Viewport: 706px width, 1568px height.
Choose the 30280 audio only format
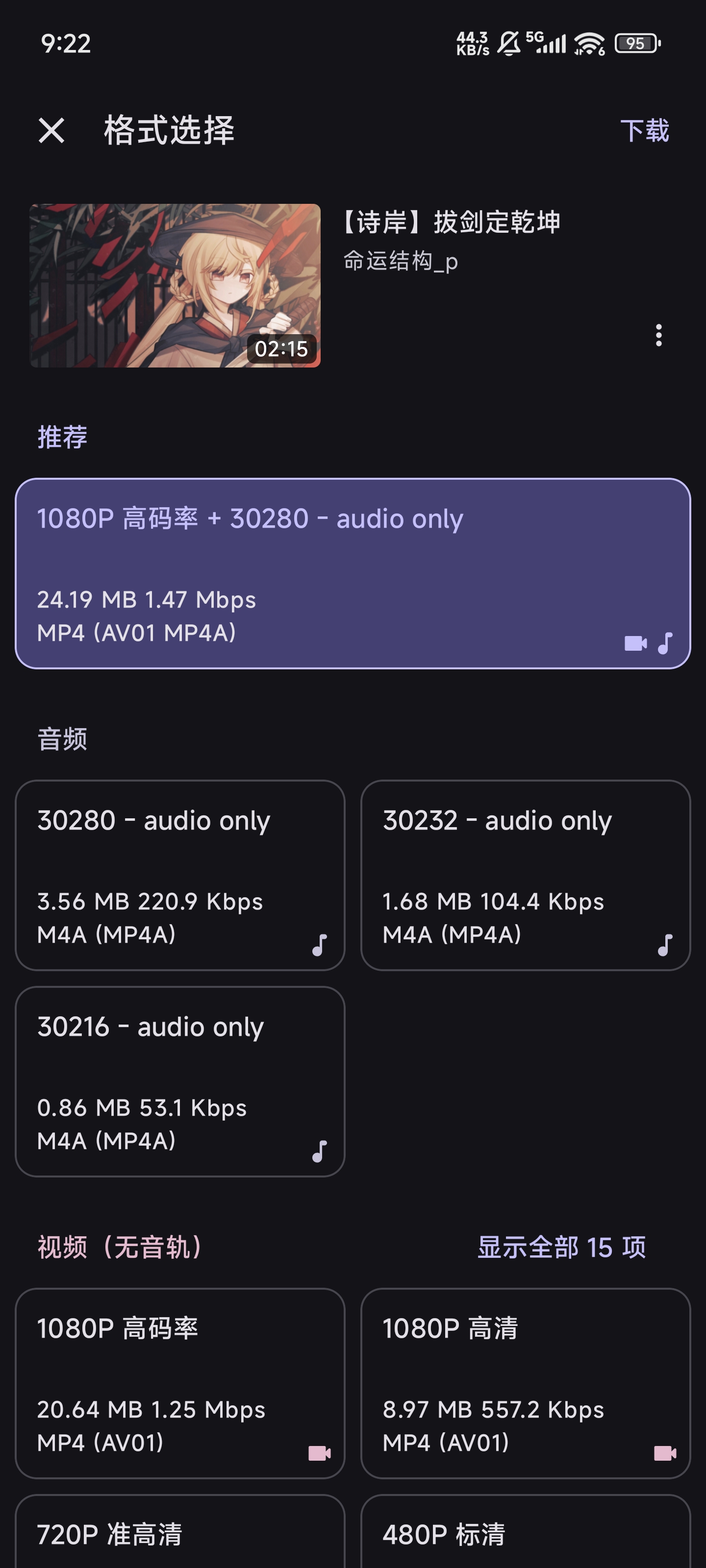pyautogui.click(x=180, y=875)
